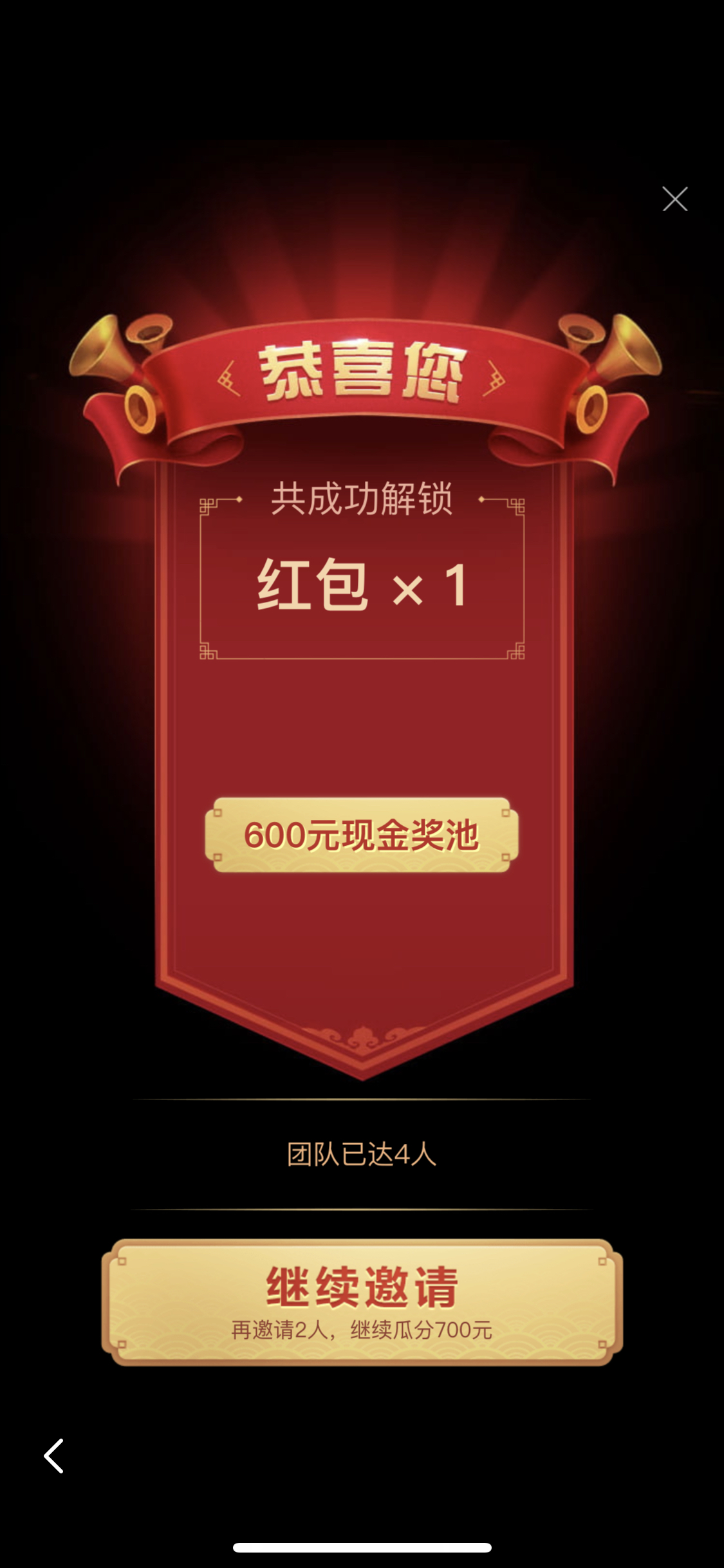
Task: Open the 600元现金奖池 button
Action: coord(362,835)
